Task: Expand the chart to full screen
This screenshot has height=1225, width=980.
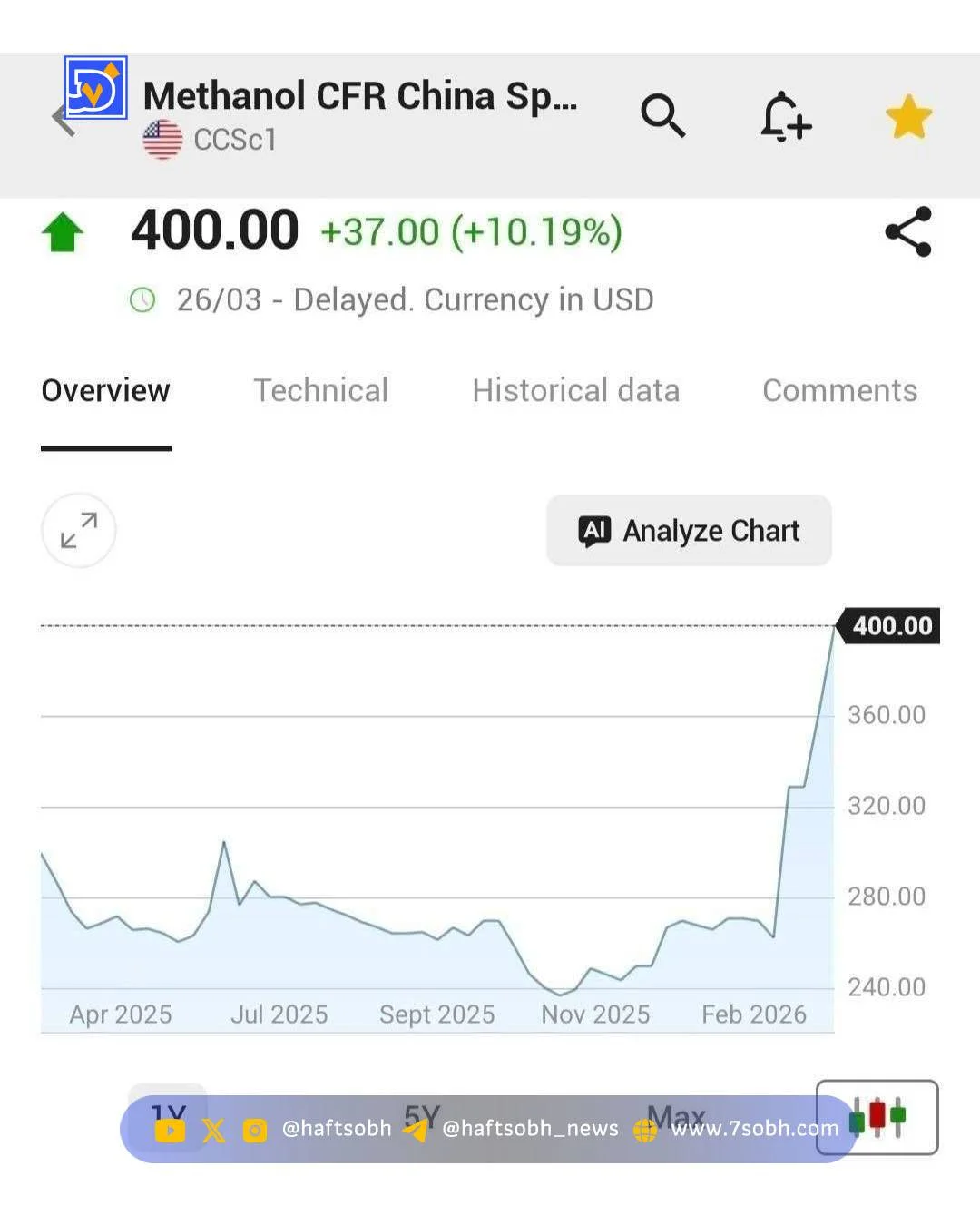Action: pyautogui.click(x=79, y=531)
